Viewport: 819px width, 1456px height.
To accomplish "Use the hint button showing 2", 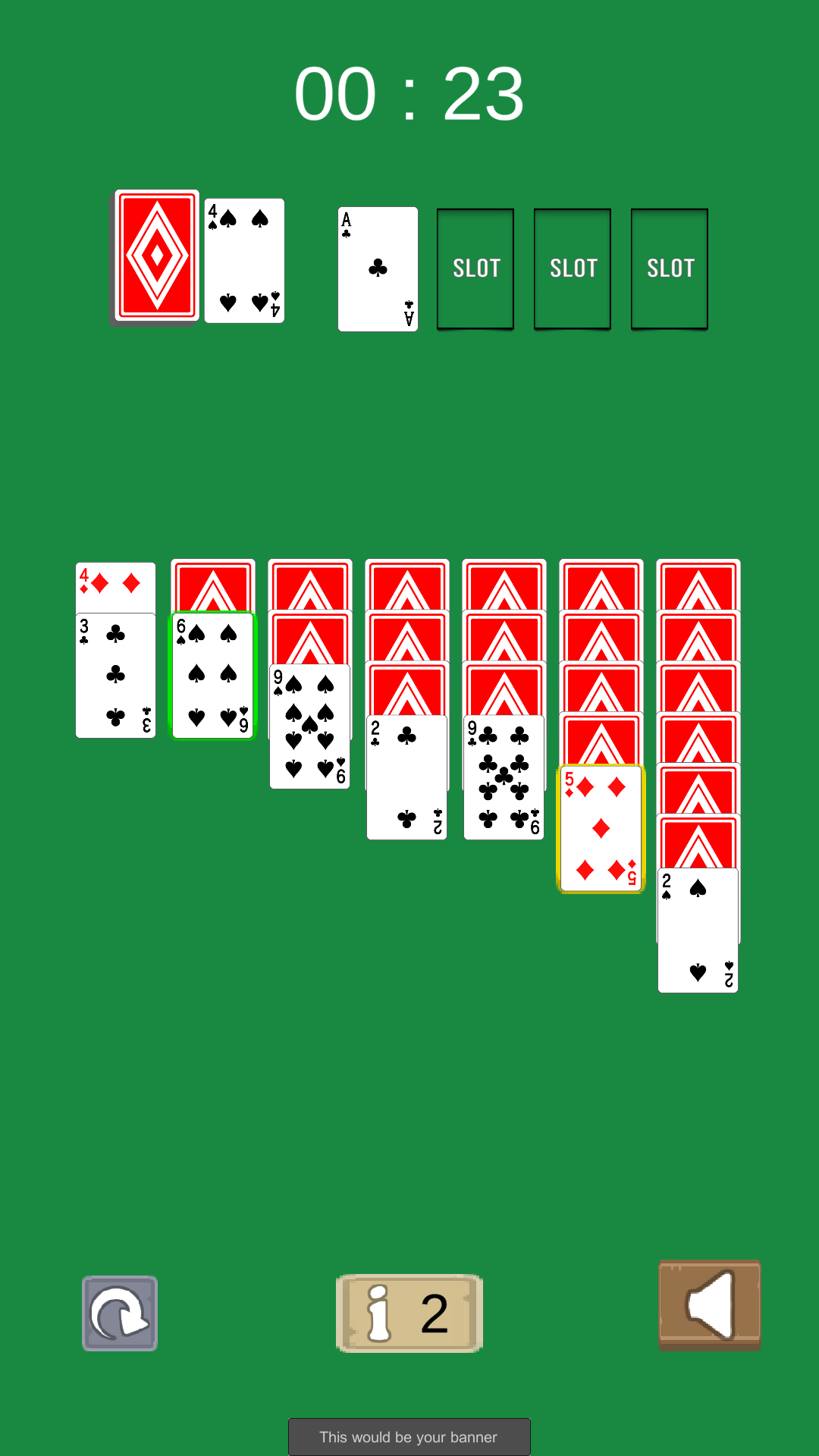I will pyautogui.click(x=409, y=1313).
